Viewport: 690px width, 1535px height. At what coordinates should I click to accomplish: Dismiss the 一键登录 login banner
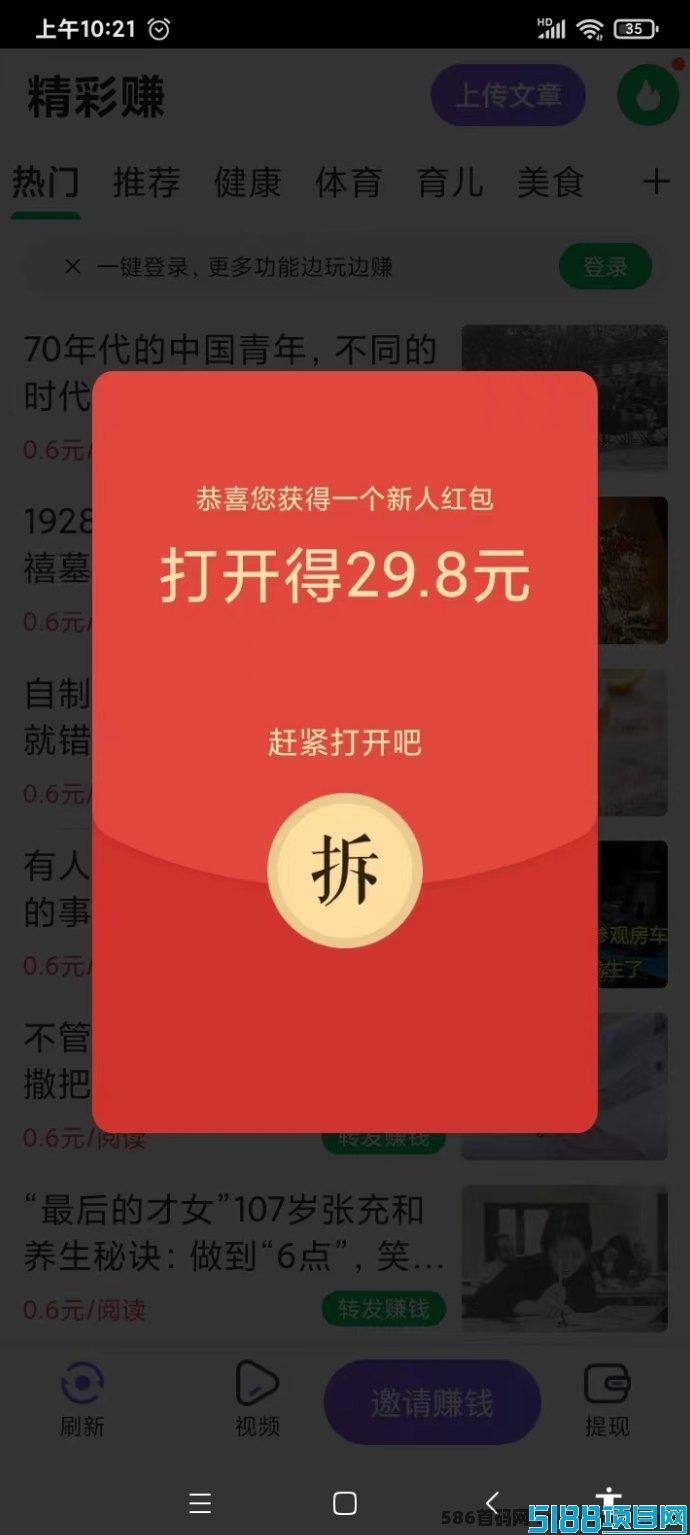(72, 267)
